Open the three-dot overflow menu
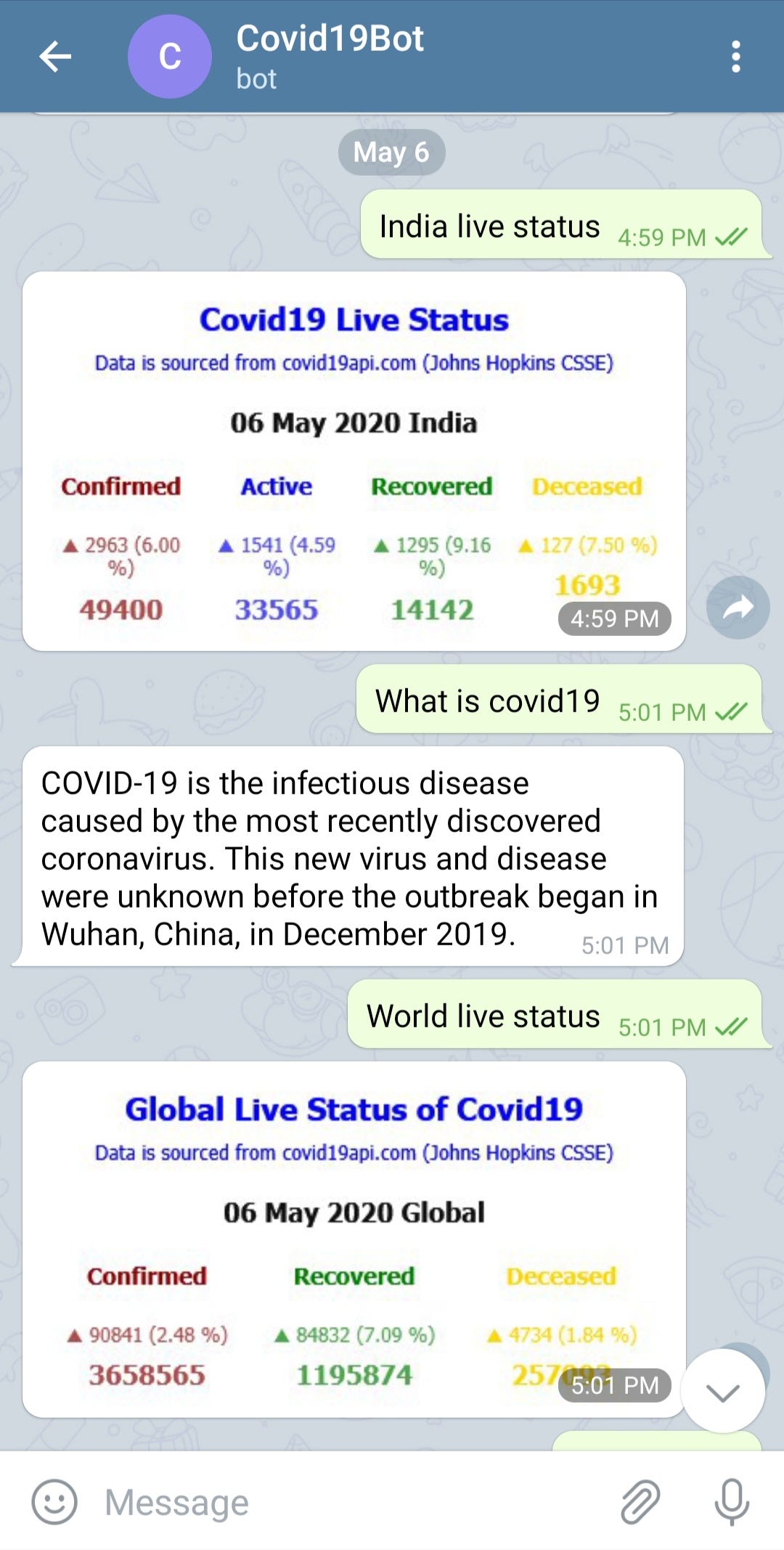784x1550 pixels. (736, 57)
